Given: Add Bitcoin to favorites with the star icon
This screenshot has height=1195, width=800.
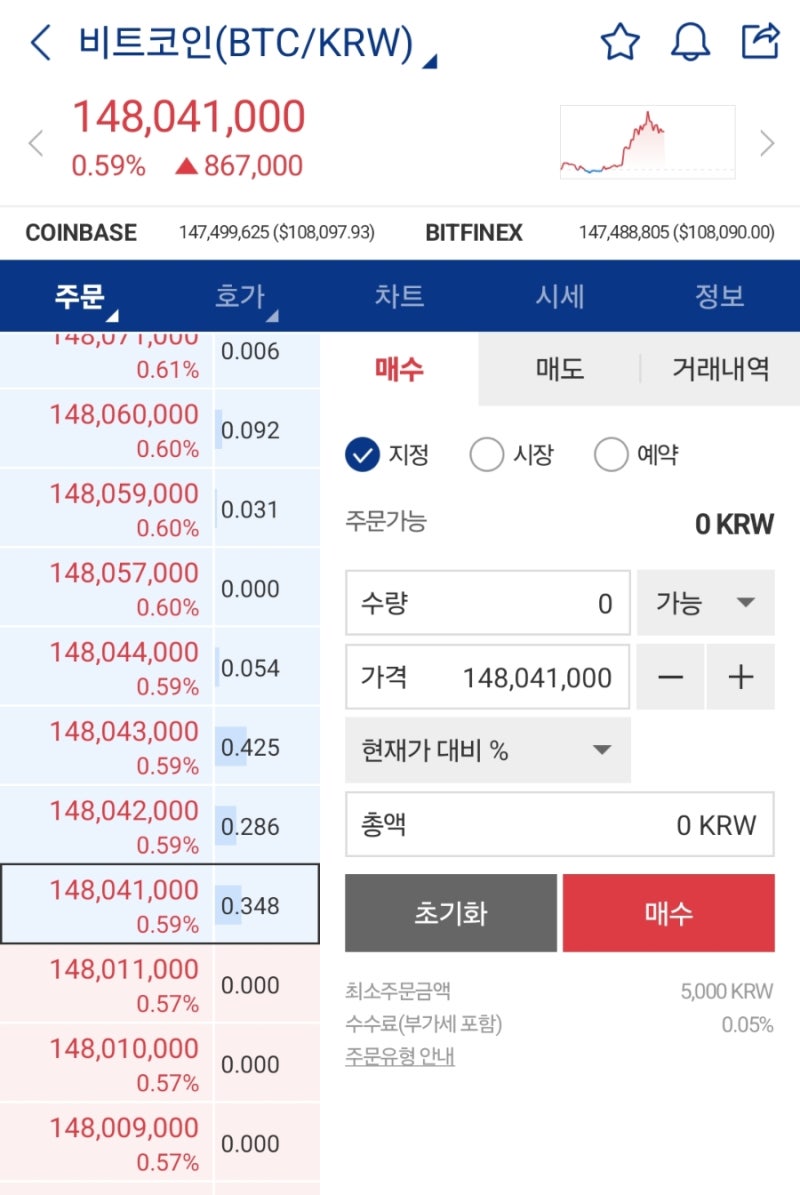Looking at the screenshot, I should [621, 43].
